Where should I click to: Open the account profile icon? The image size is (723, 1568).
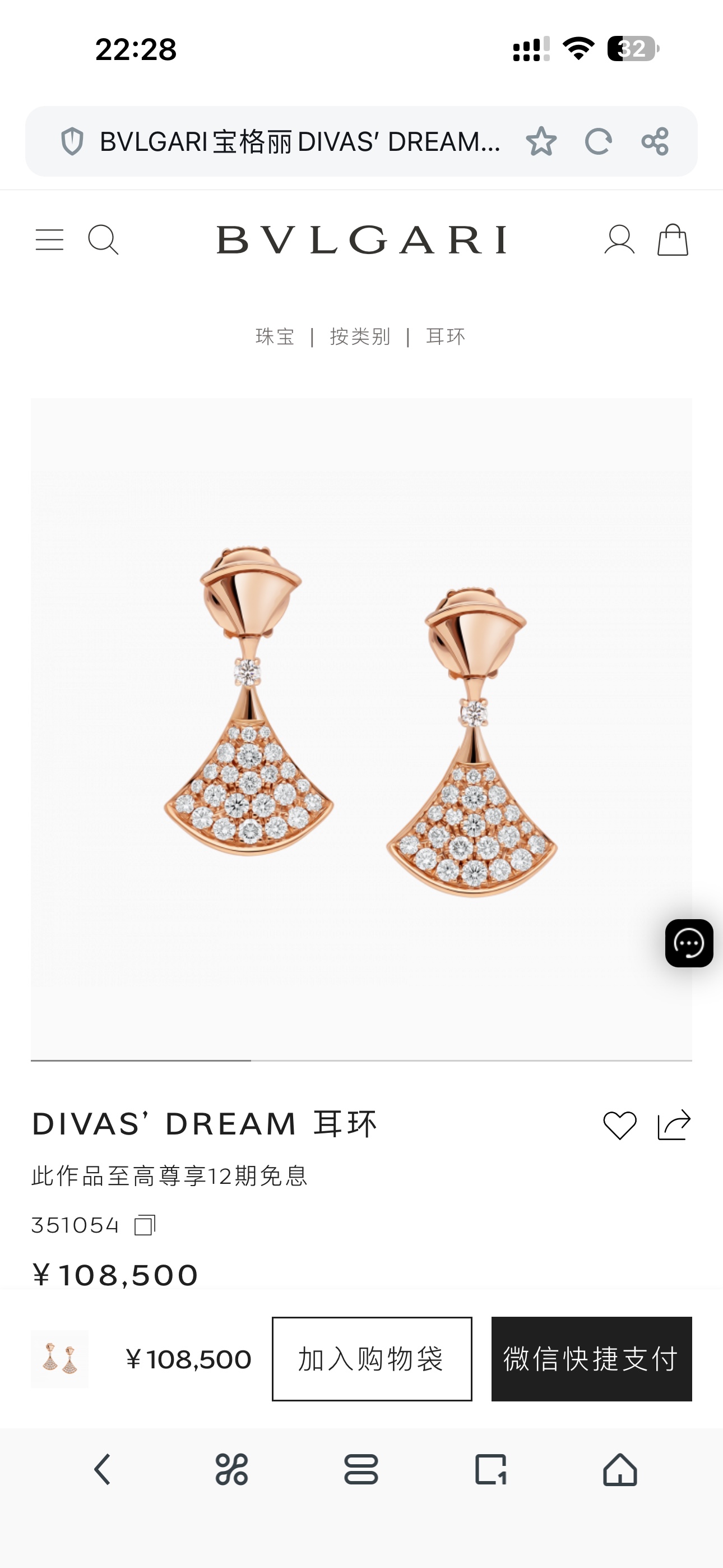click(619, 240)
